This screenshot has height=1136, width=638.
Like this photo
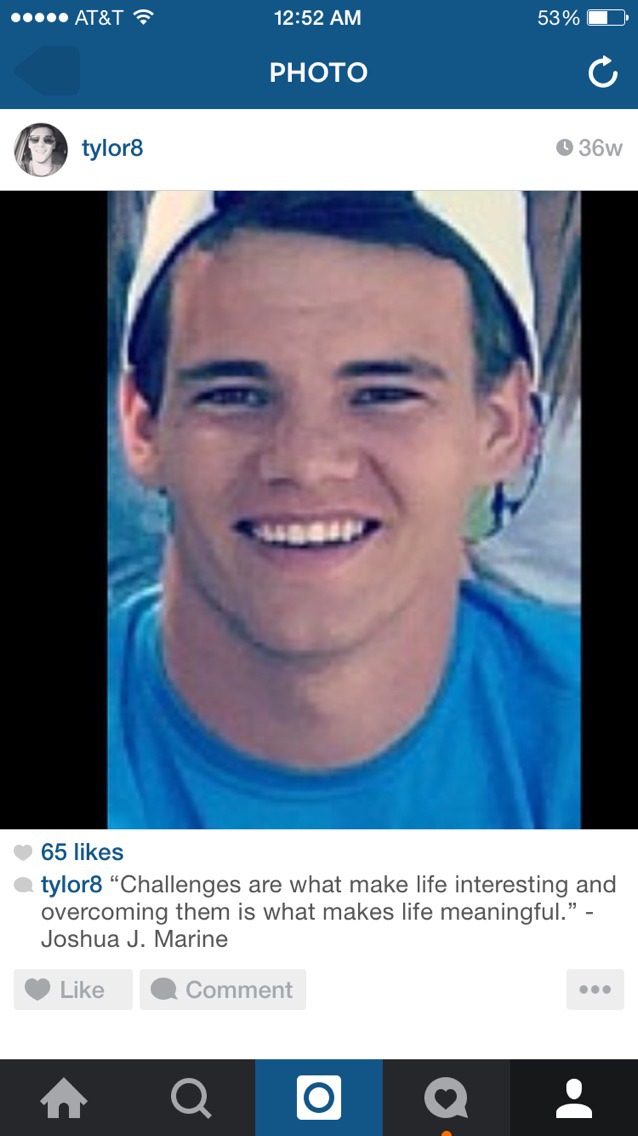click(72, 989)
